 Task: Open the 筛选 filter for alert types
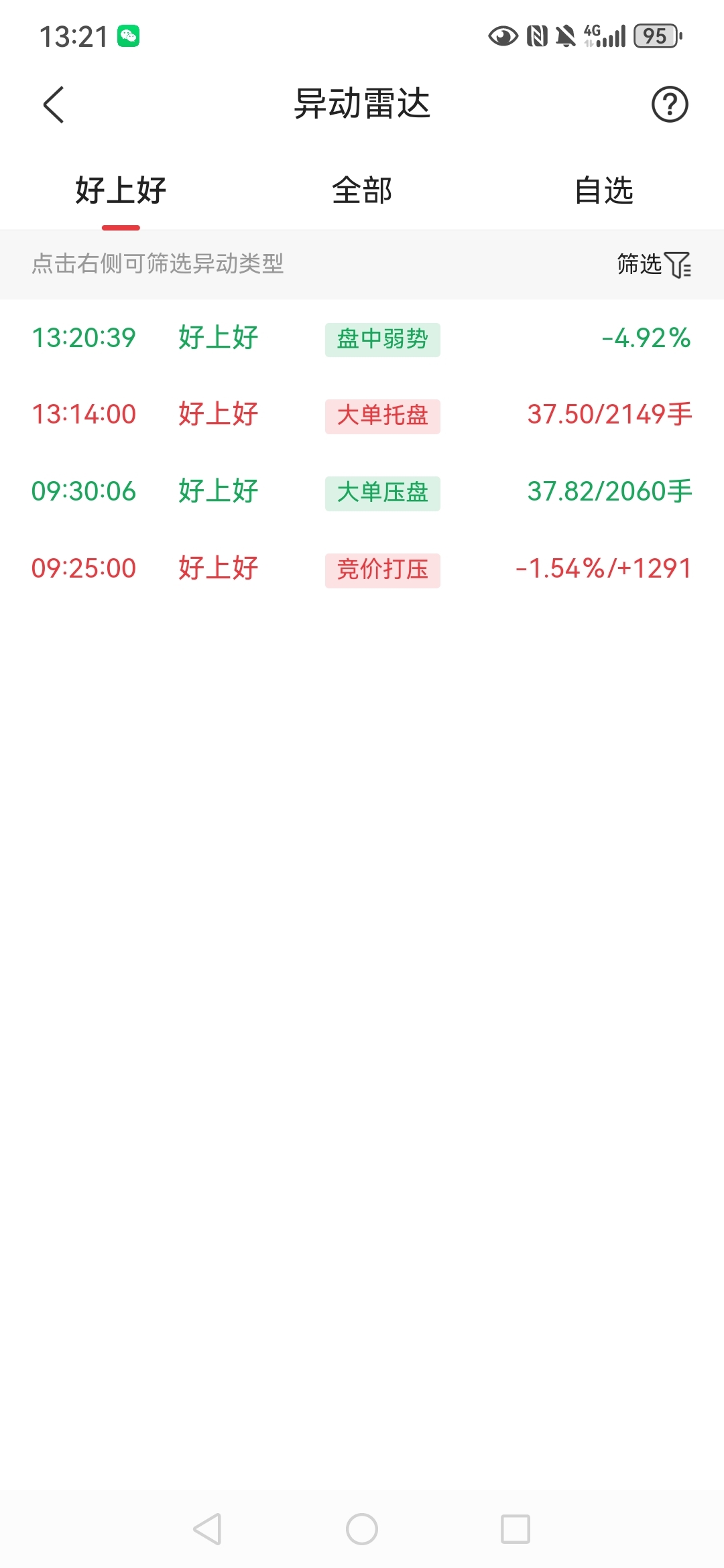click(x=654, y=264)
